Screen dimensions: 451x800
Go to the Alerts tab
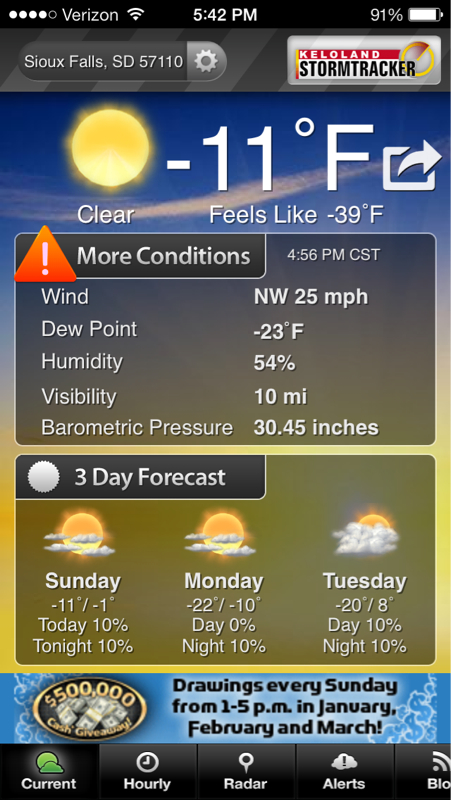pos(345,771)
